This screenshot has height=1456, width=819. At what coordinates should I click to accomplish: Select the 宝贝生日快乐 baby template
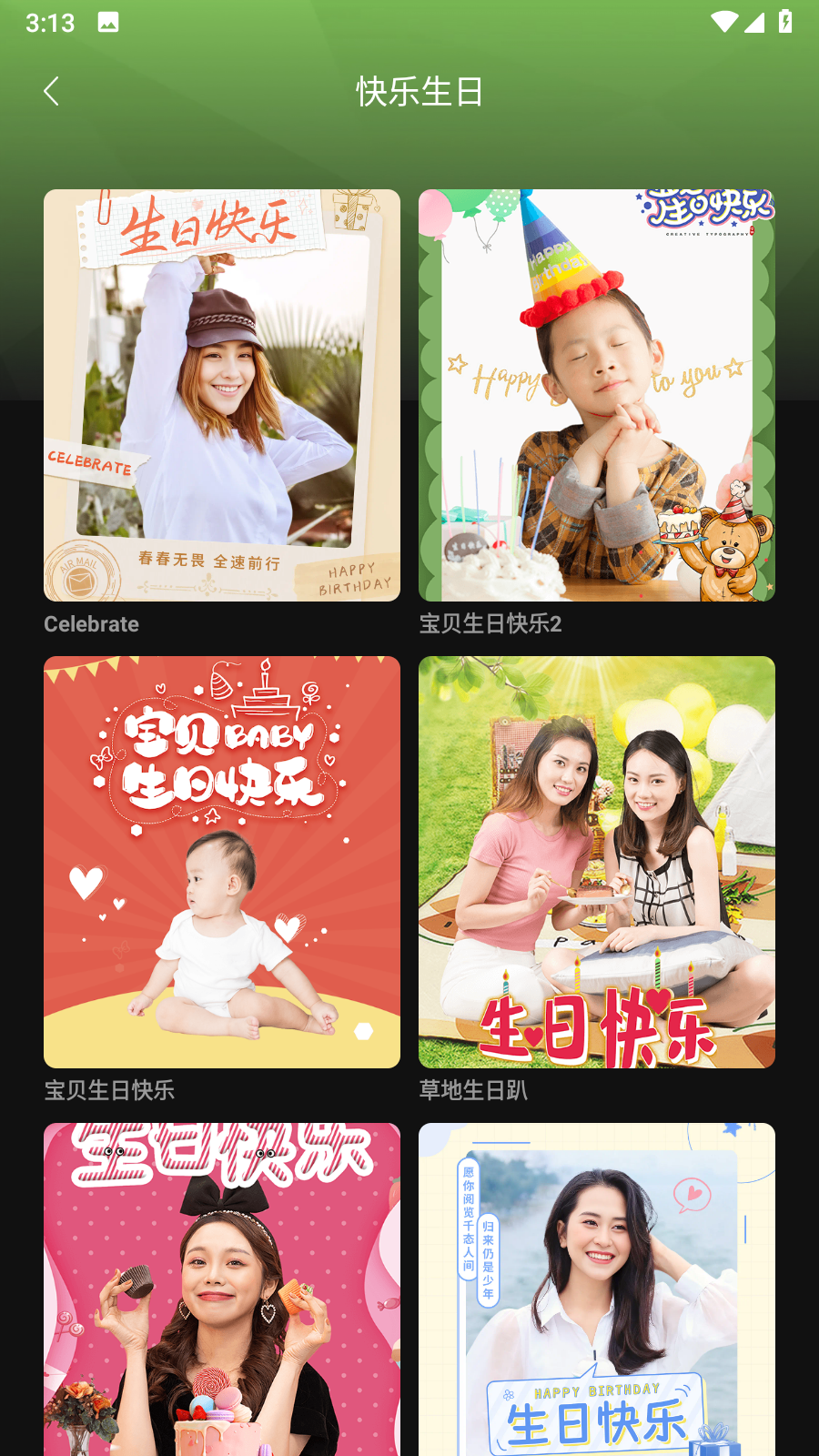pos(222,862)
